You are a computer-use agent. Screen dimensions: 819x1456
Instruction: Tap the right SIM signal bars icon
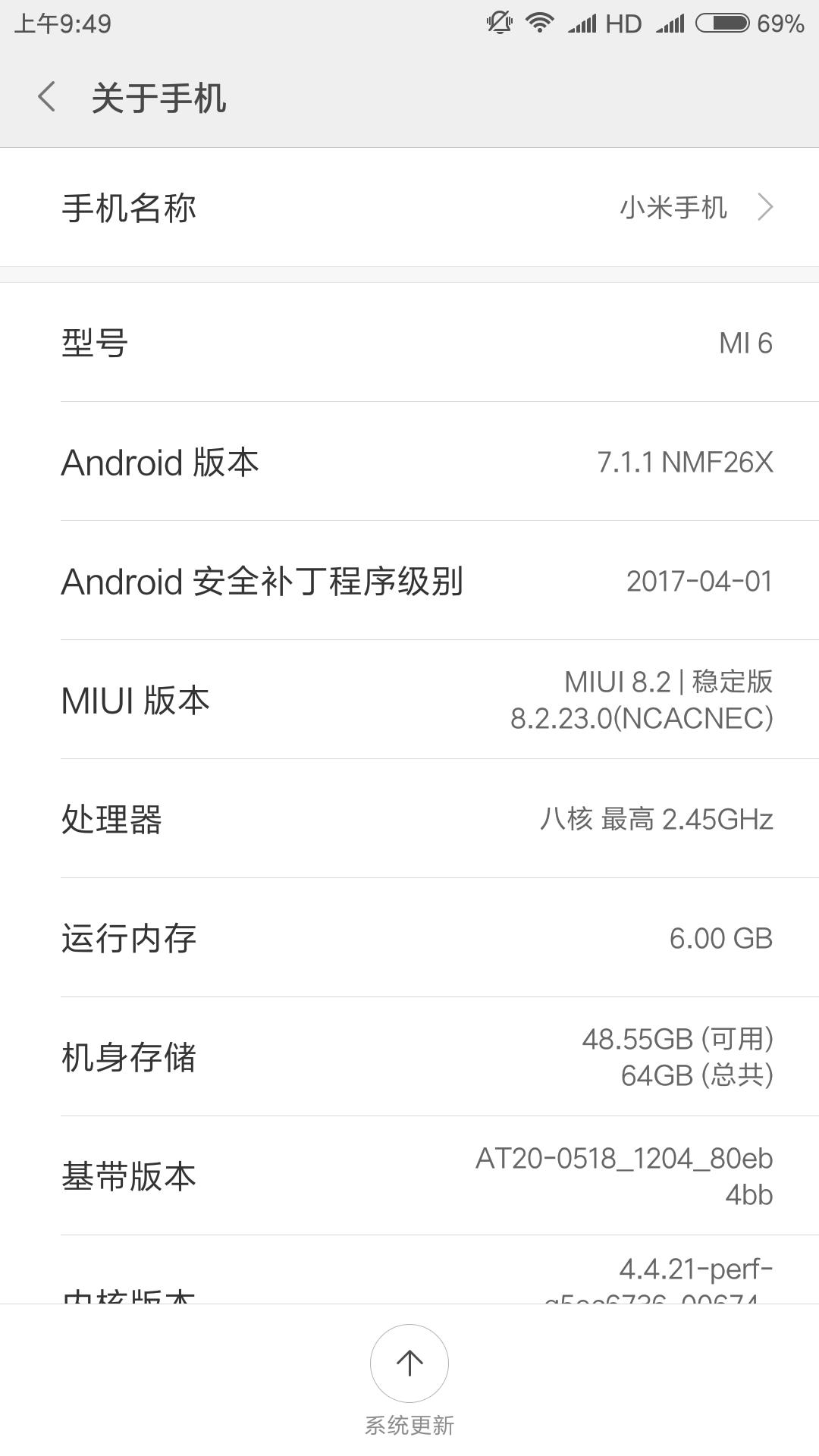(667, 22)
